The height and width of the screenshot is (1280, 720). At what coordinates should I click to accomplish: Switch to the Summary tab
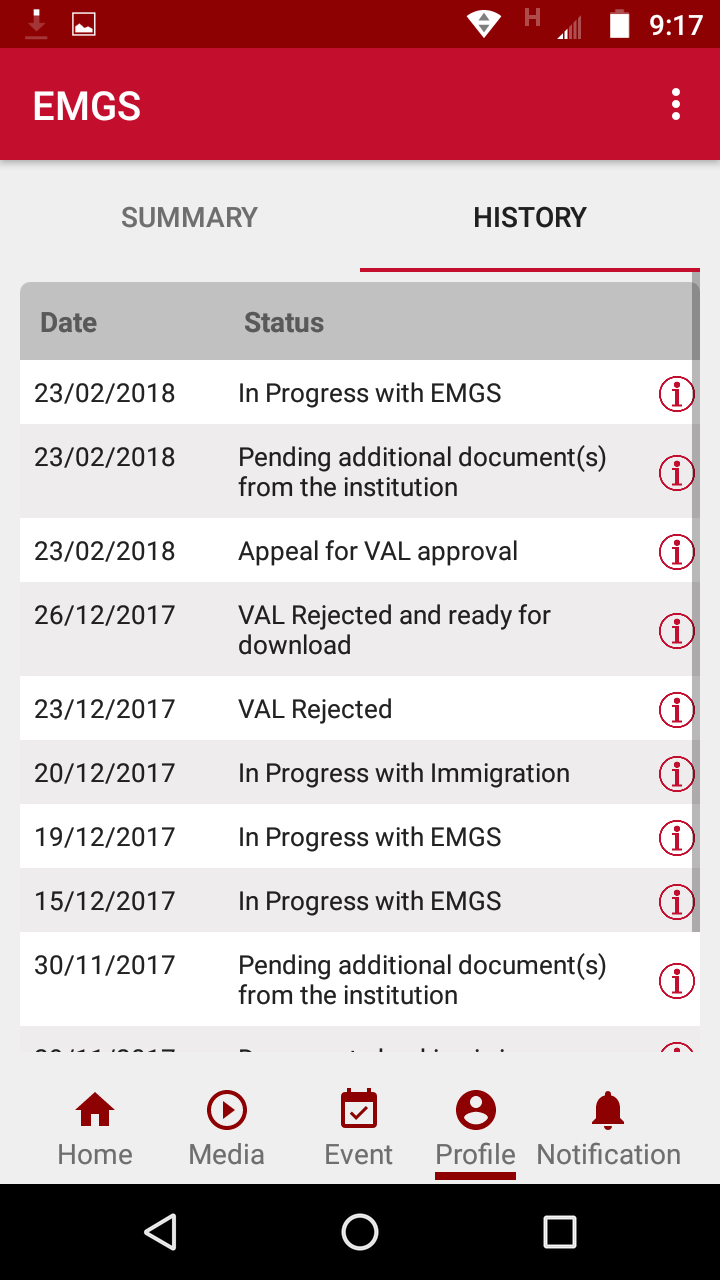tap(189, 217)
